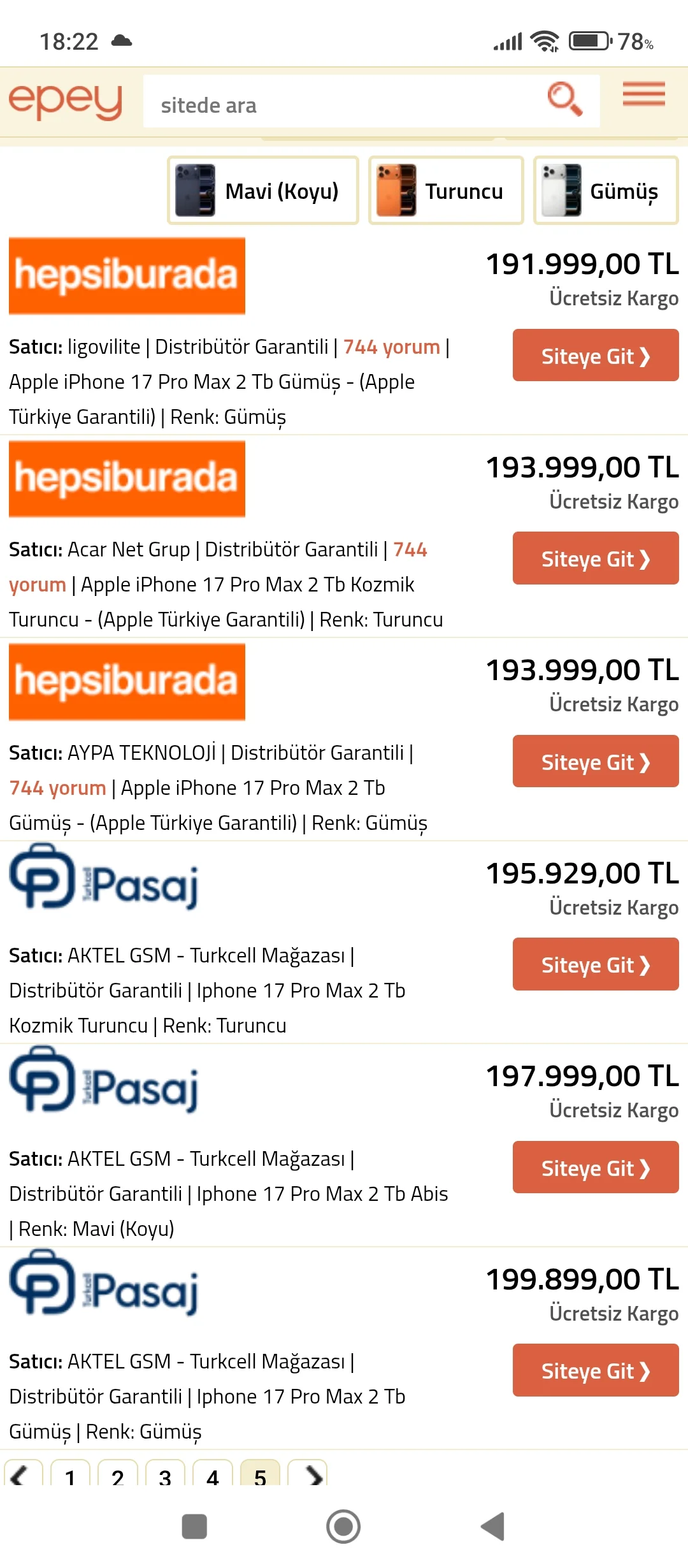Tap the epey logo to go home
Image resolution: width=688 pixels, height=1568 pixels.
[65, 101]
